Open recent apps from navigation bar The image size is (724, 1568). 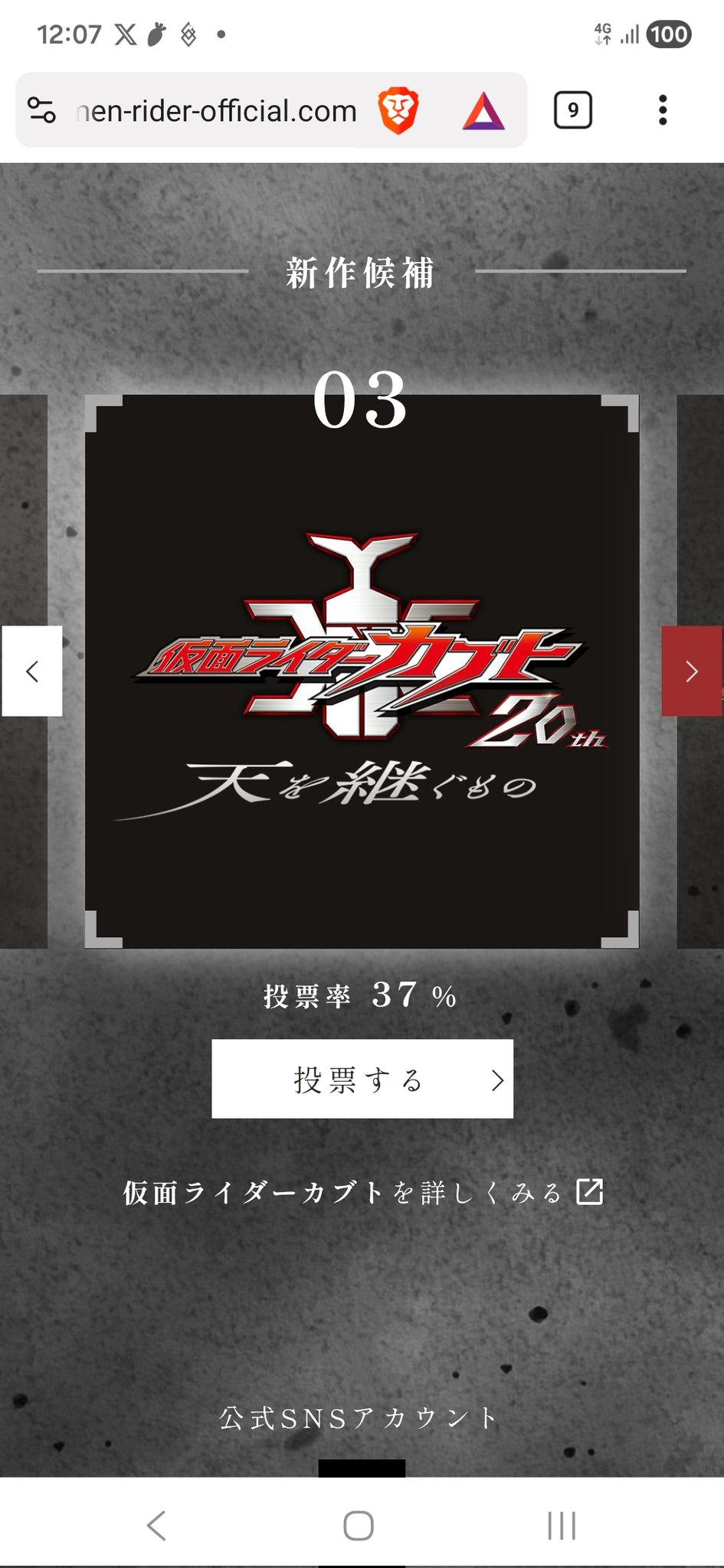(x=562, y=1525)
